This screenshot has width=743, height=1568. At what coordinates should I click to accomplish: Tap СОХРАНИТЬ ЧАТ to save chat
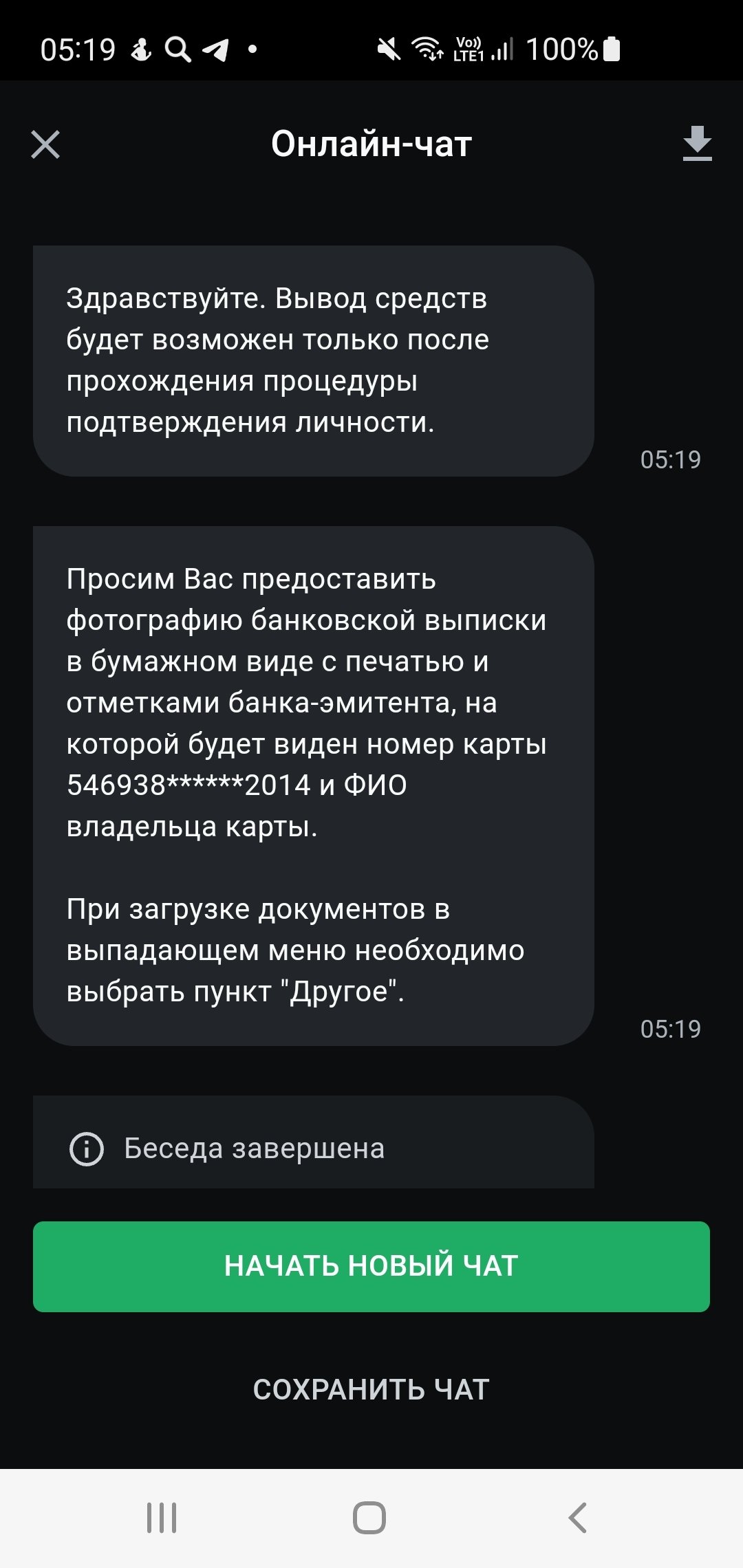point(371,1390)
